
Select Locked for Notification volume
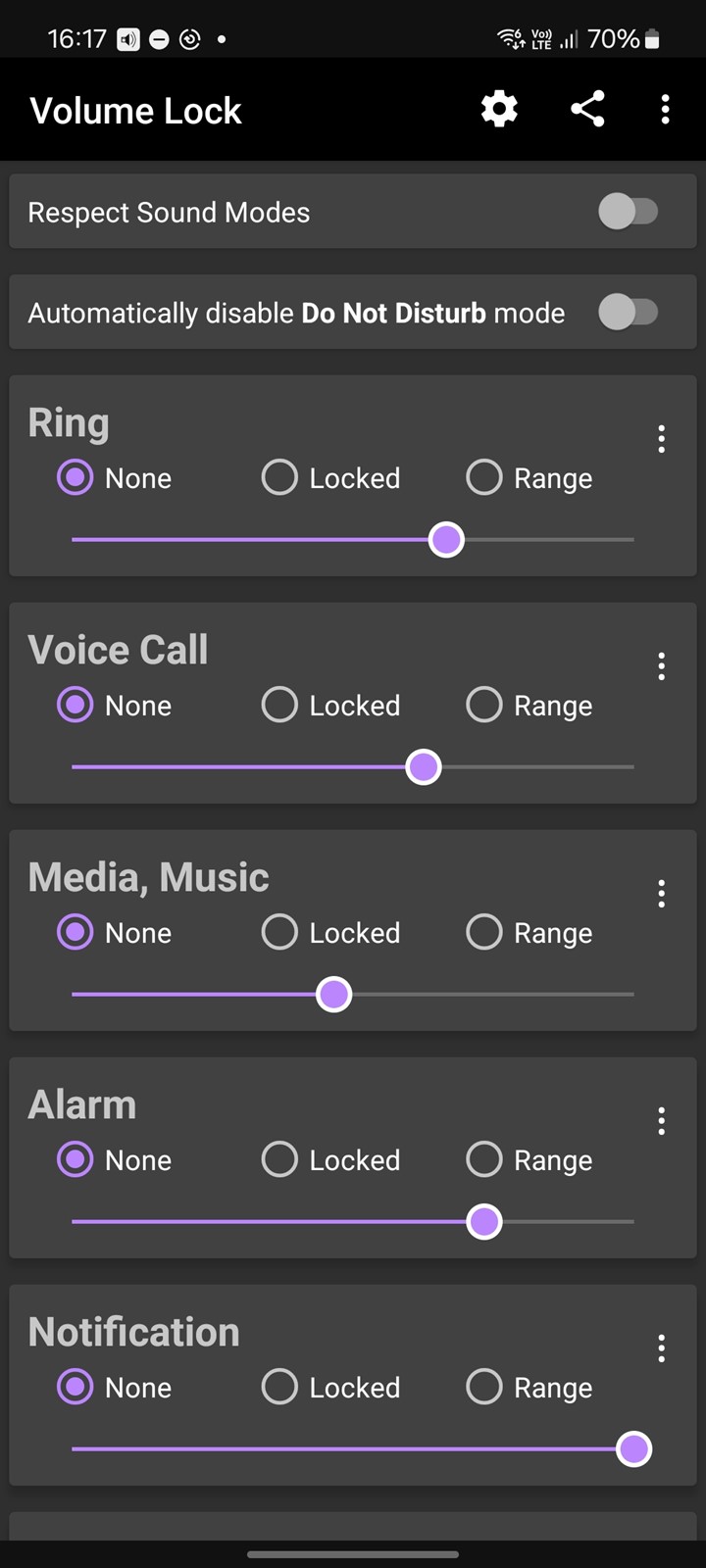tap(331, 1388)
